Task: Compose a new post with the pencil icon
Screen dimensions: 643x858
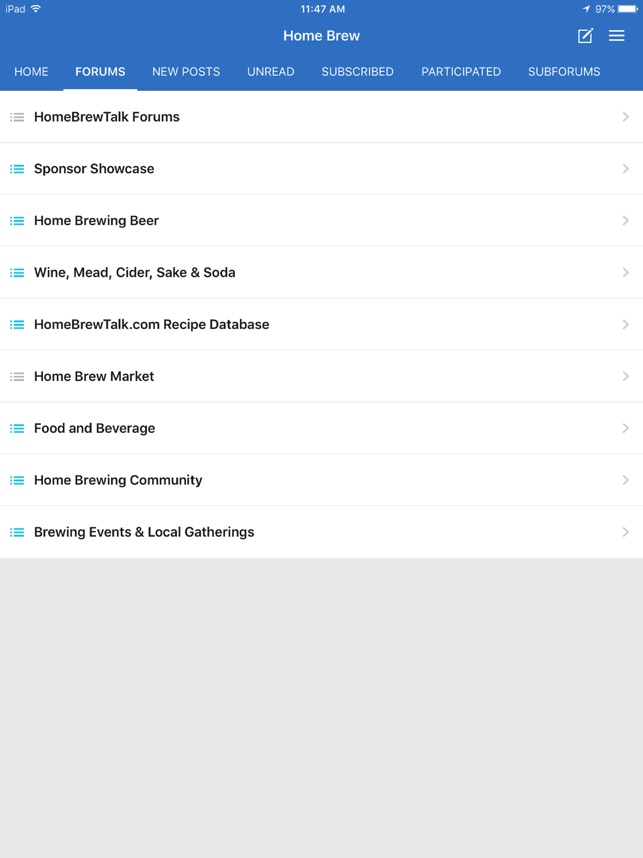Action: [585, 36]
